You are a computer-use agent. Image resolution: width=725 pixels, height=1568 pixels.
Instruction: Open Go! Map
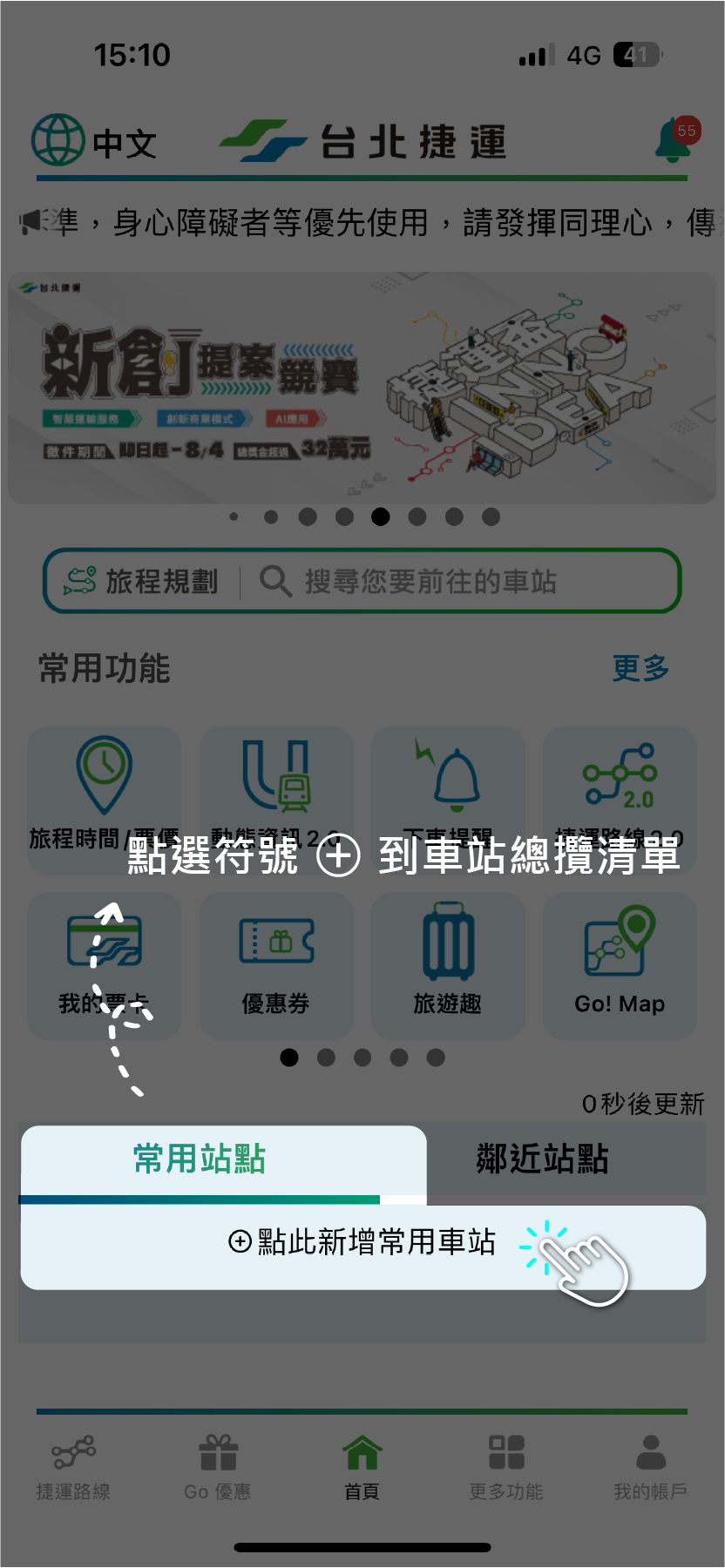[x=620, y=965]
